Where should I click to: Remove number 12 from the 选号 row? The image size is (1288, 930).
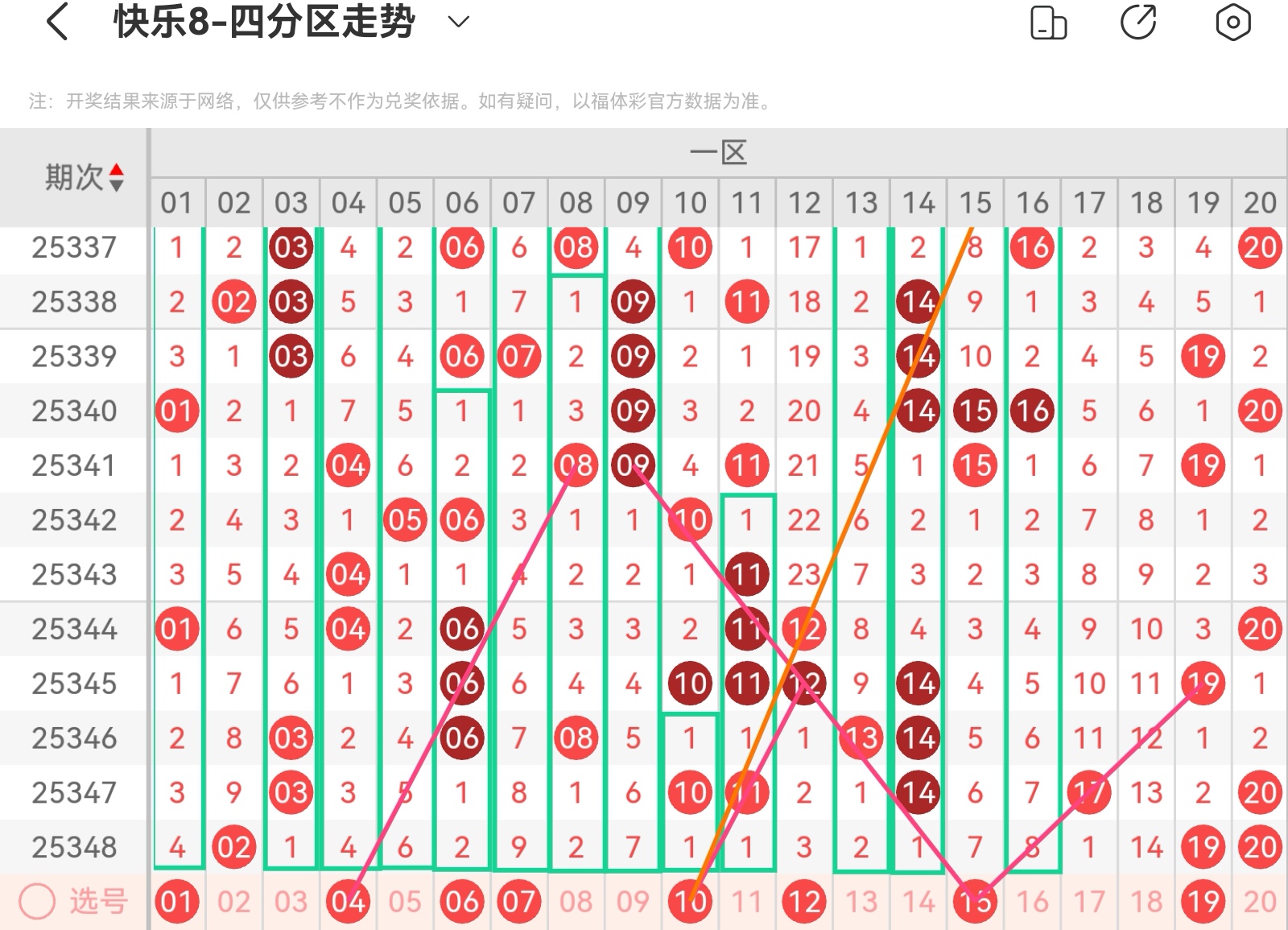click(x=804, y=901)
